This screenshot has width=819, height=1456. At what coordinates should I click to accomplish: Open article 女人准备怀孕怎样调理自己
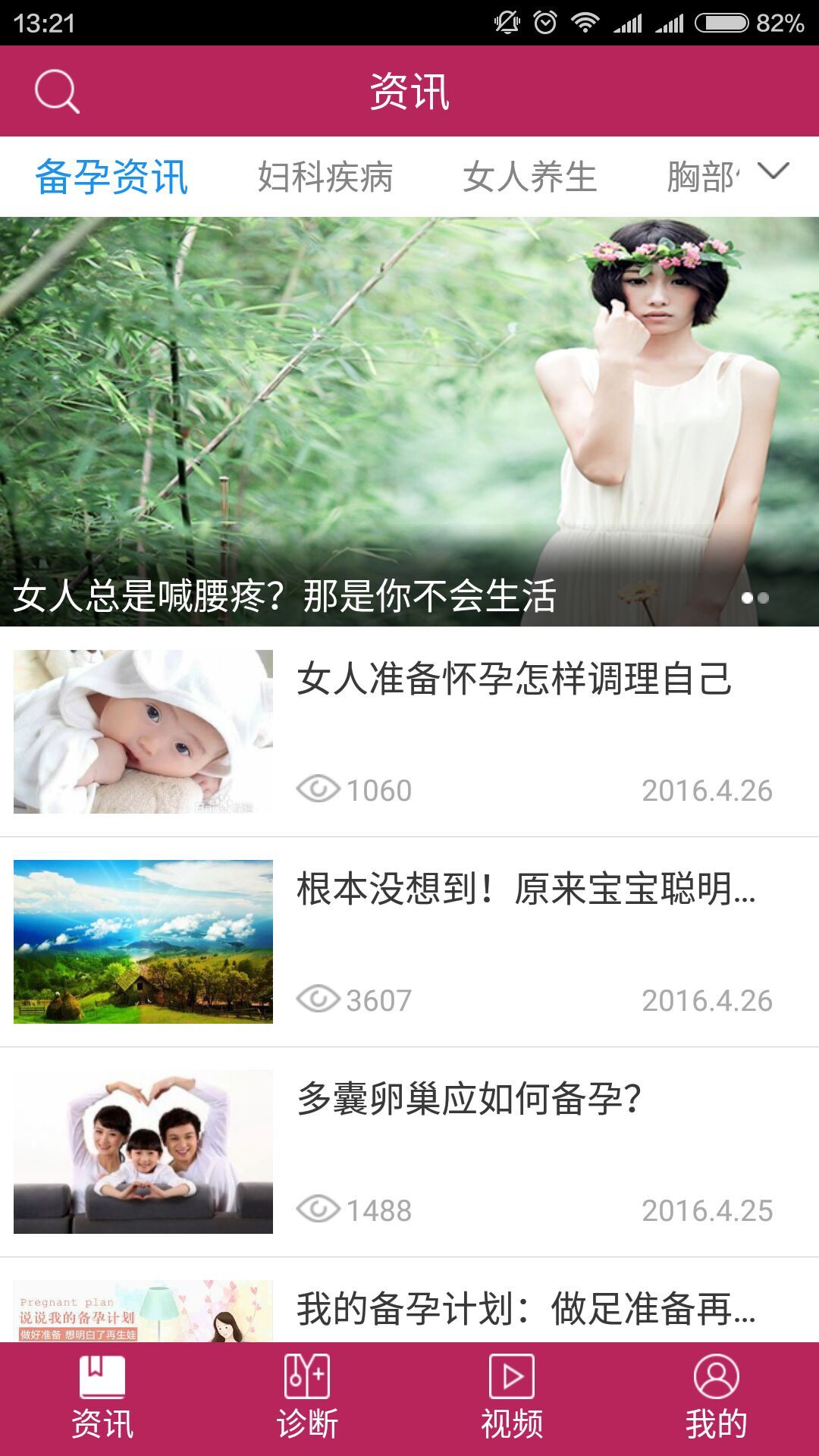click(513, 679)
